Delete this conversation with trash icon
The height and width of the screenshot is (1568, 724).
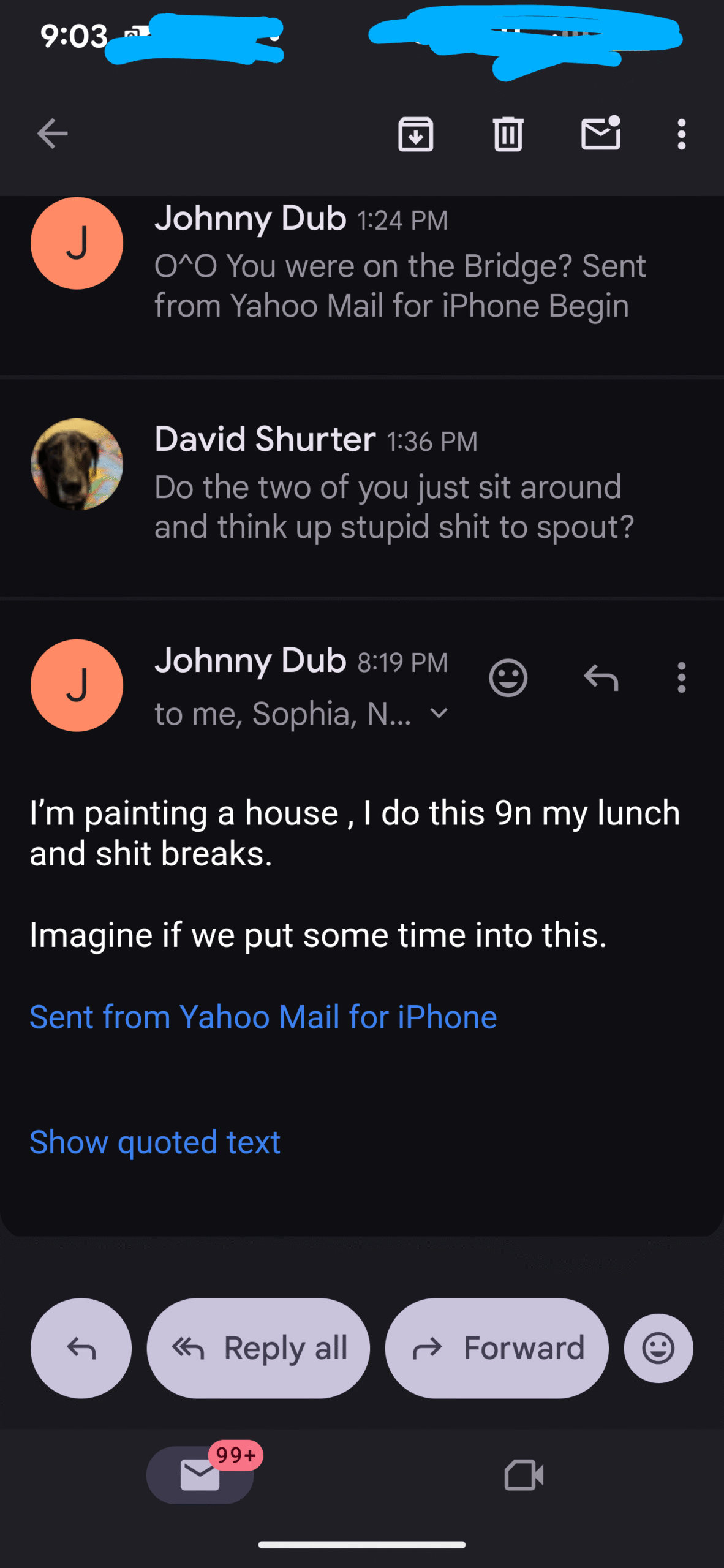click(508, 134)
